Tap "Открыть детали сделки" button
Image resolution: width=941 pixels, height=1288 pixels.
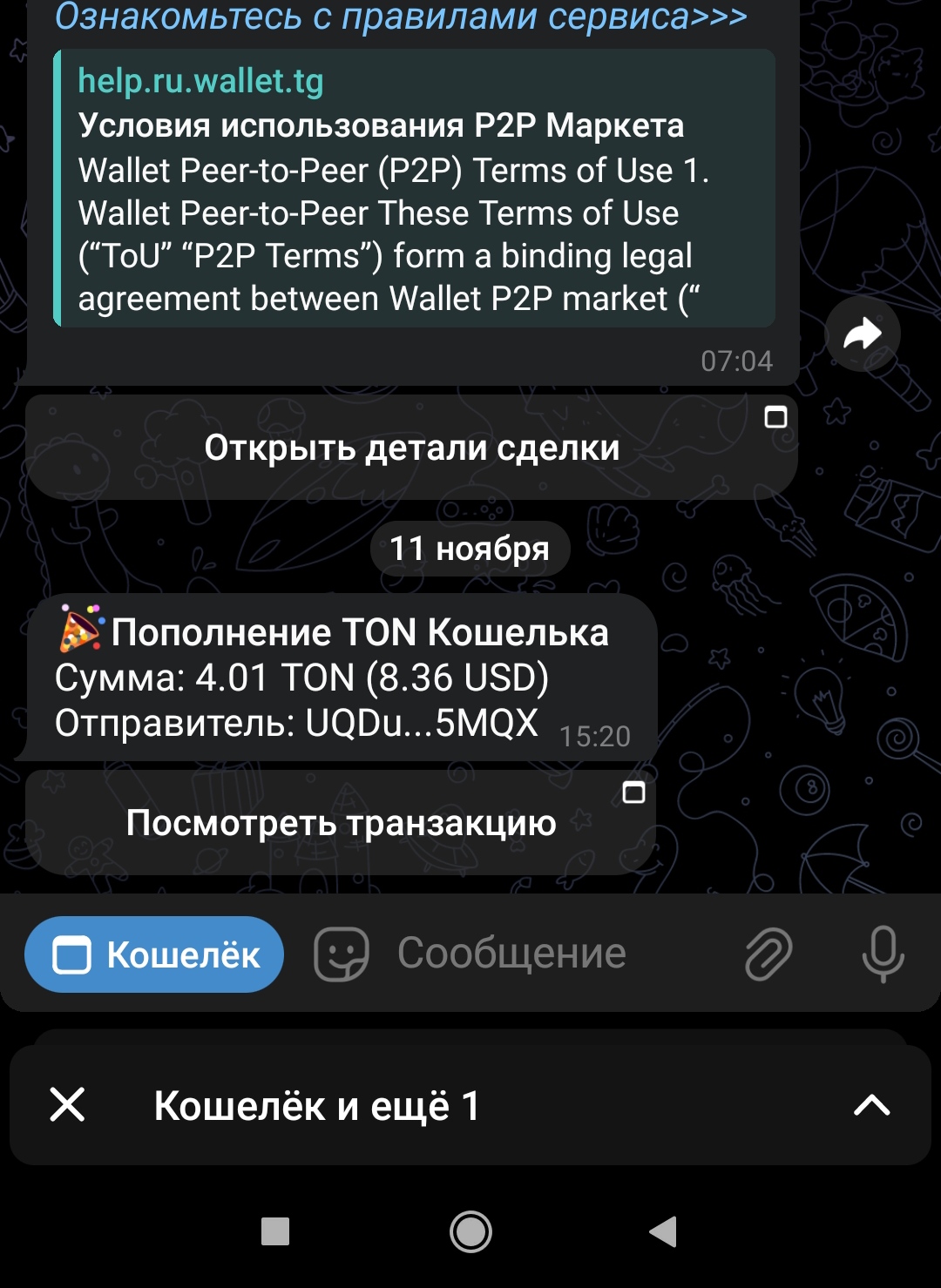pos(411,448)
